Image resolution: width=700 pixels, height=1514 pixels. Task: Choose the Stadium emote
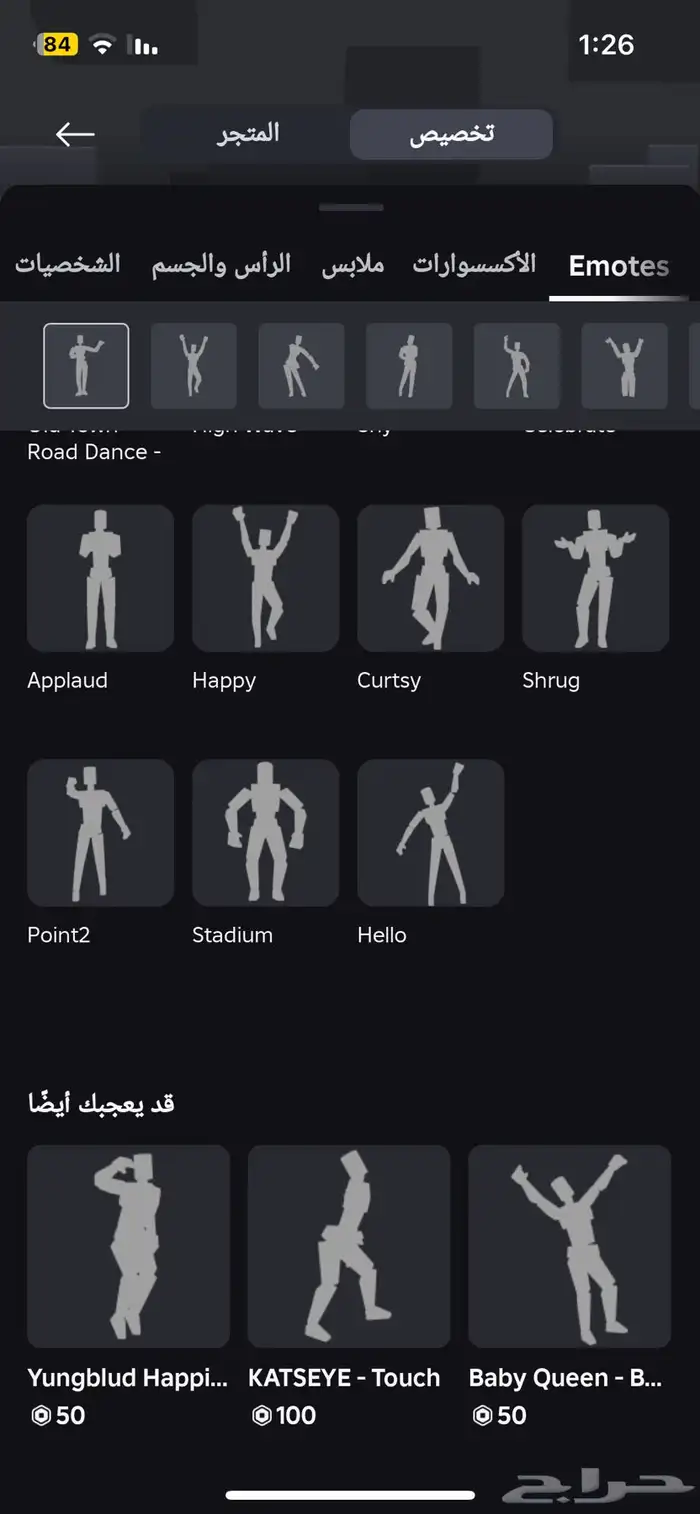point(265,833)
